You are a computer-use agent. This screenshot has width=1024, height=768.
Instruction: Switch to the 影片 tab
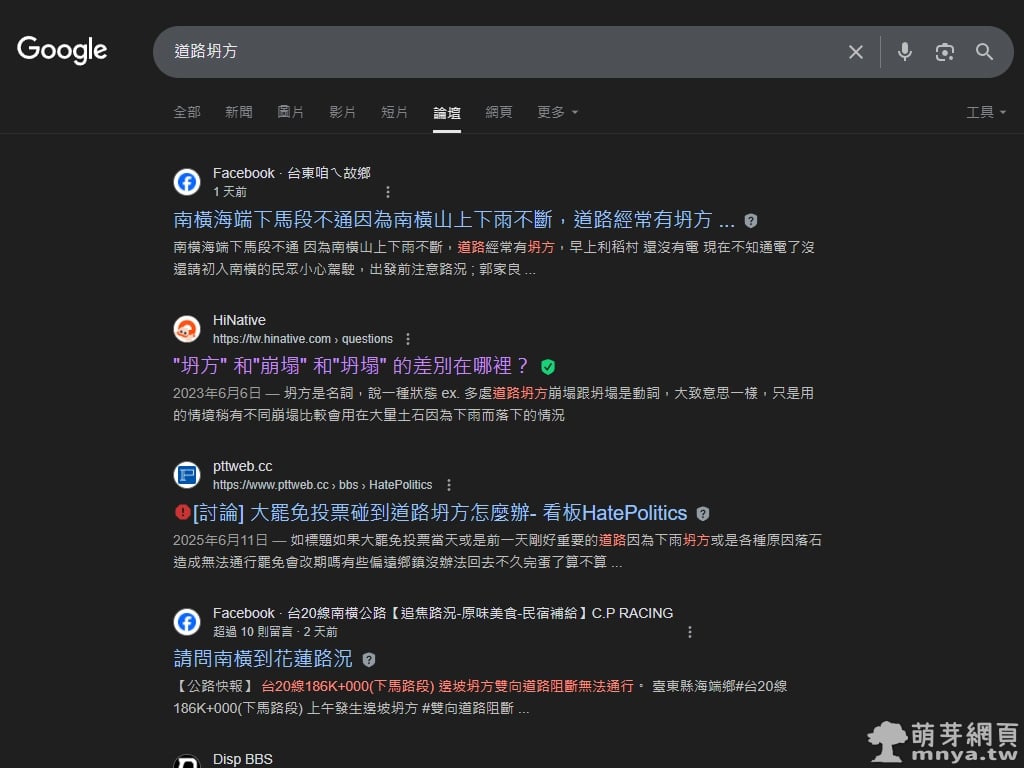tap(343, 112)
